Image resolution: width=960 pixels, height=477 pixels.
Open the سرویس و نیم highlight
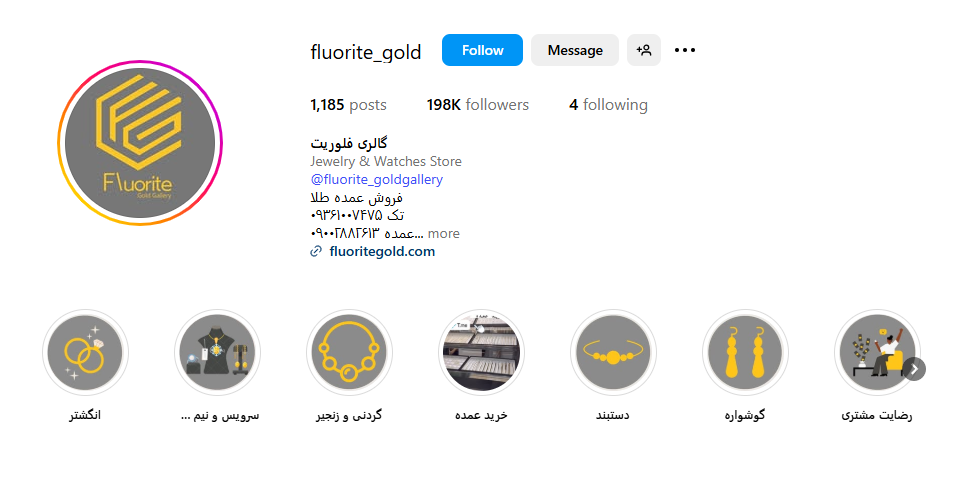217,352
